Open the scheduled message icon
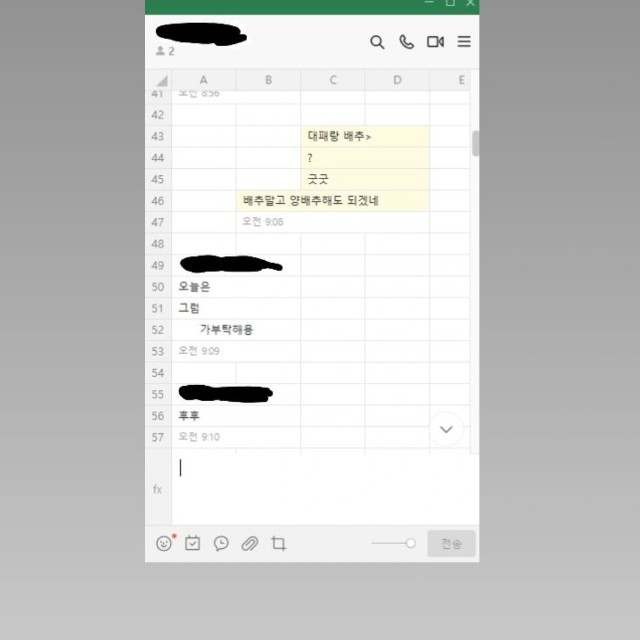The height and width of the screenshot is (640, 640). coord(221,543)
